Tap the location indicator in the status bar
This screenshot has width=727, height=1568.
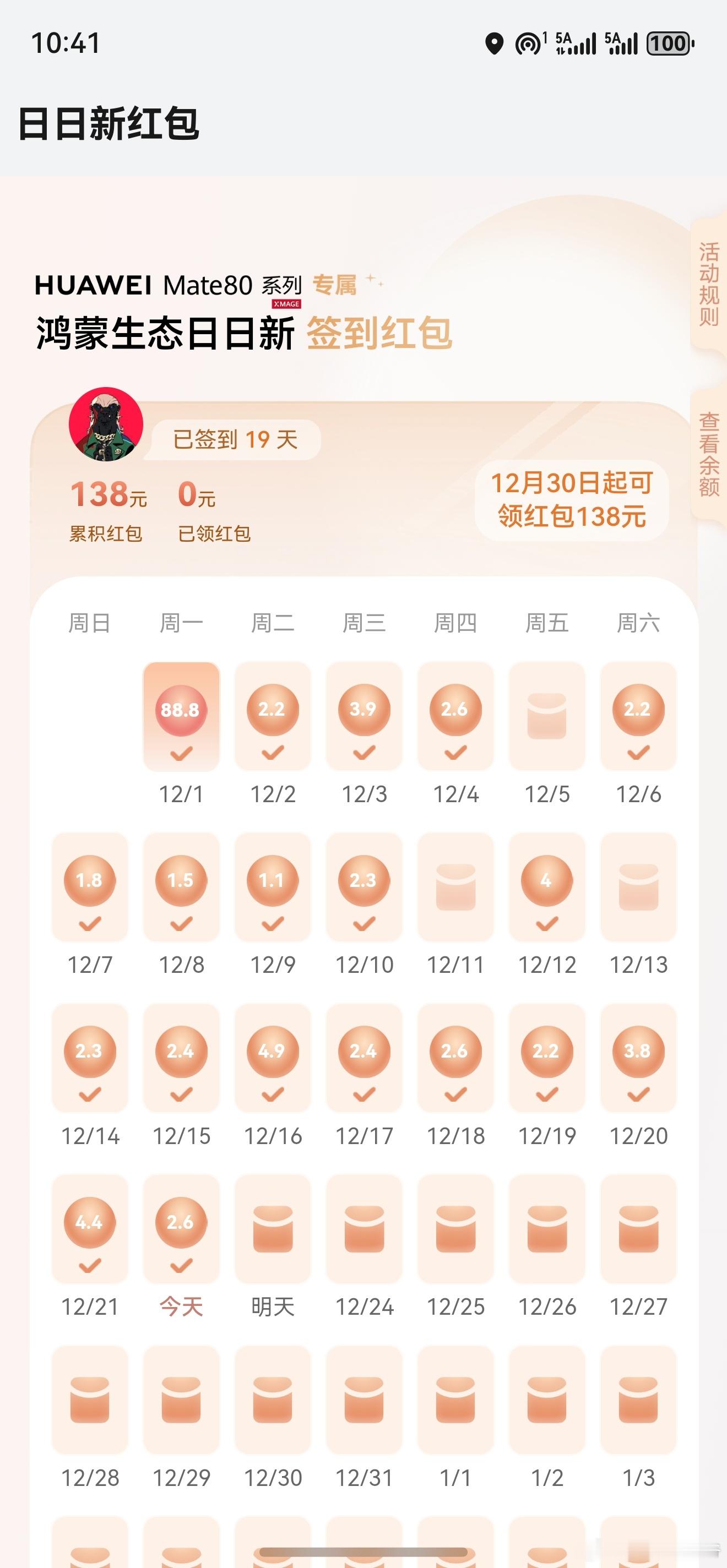pyautogui.click(x=495, y=42)
